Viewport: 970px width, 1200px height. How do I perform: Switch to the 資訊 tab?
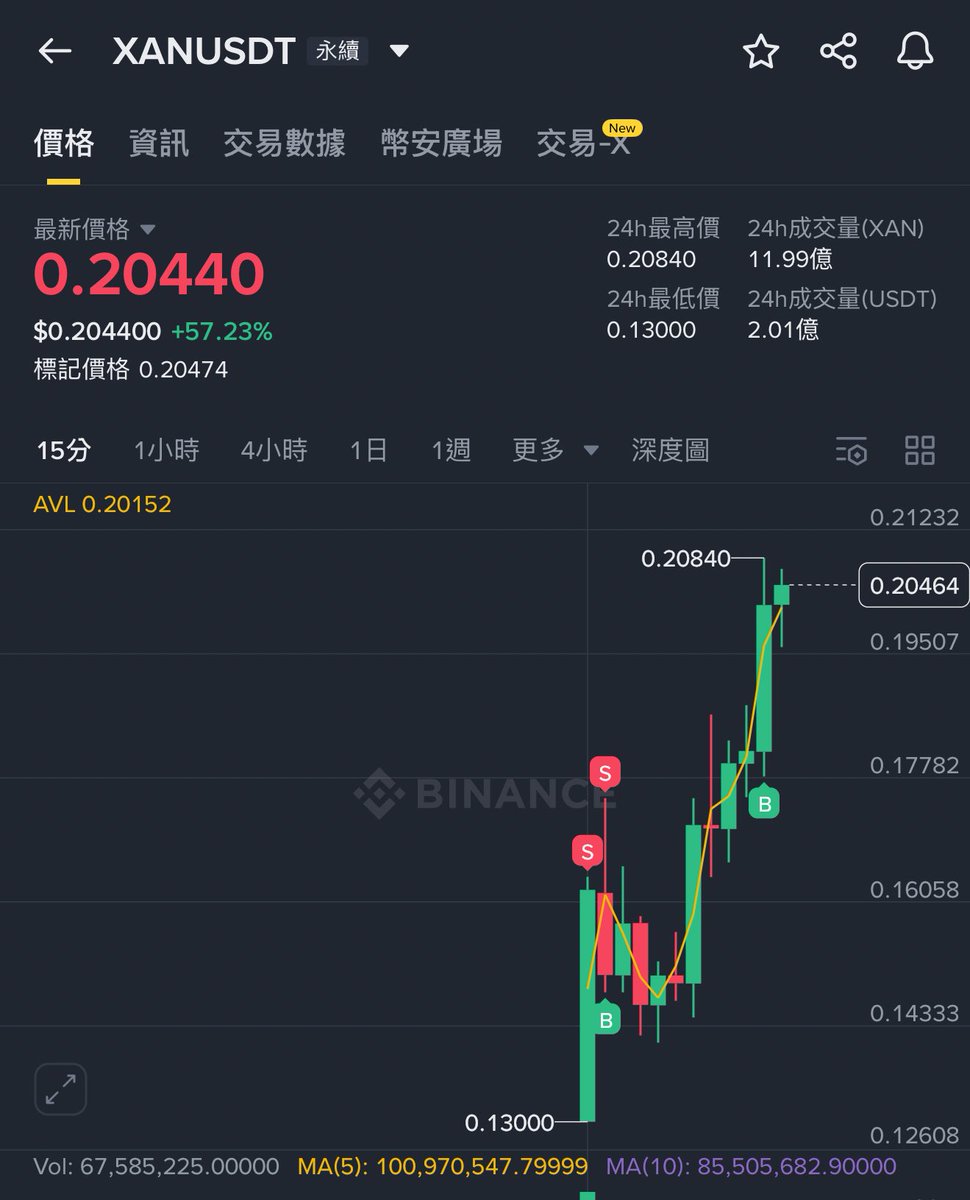coord(159,143)
